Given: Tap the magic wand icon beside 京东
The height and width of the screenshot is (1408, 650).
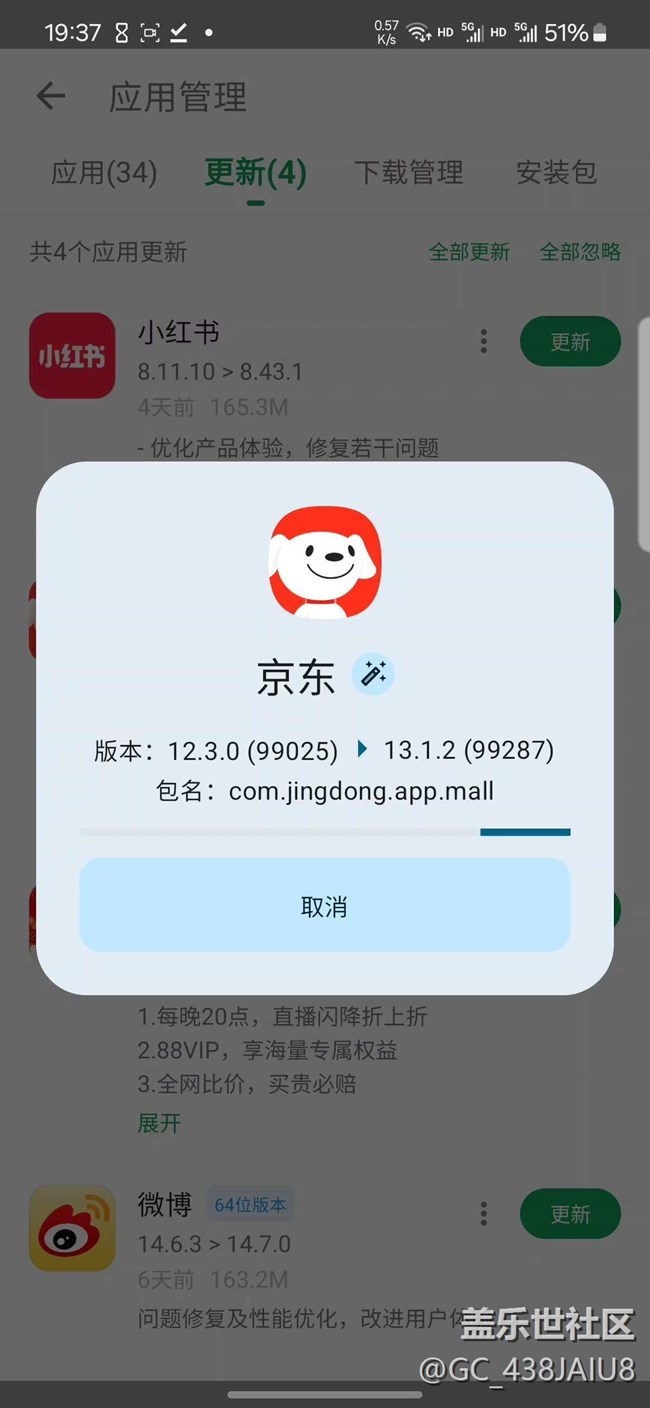Looking at the screenshot, I should tap(373, 675).
